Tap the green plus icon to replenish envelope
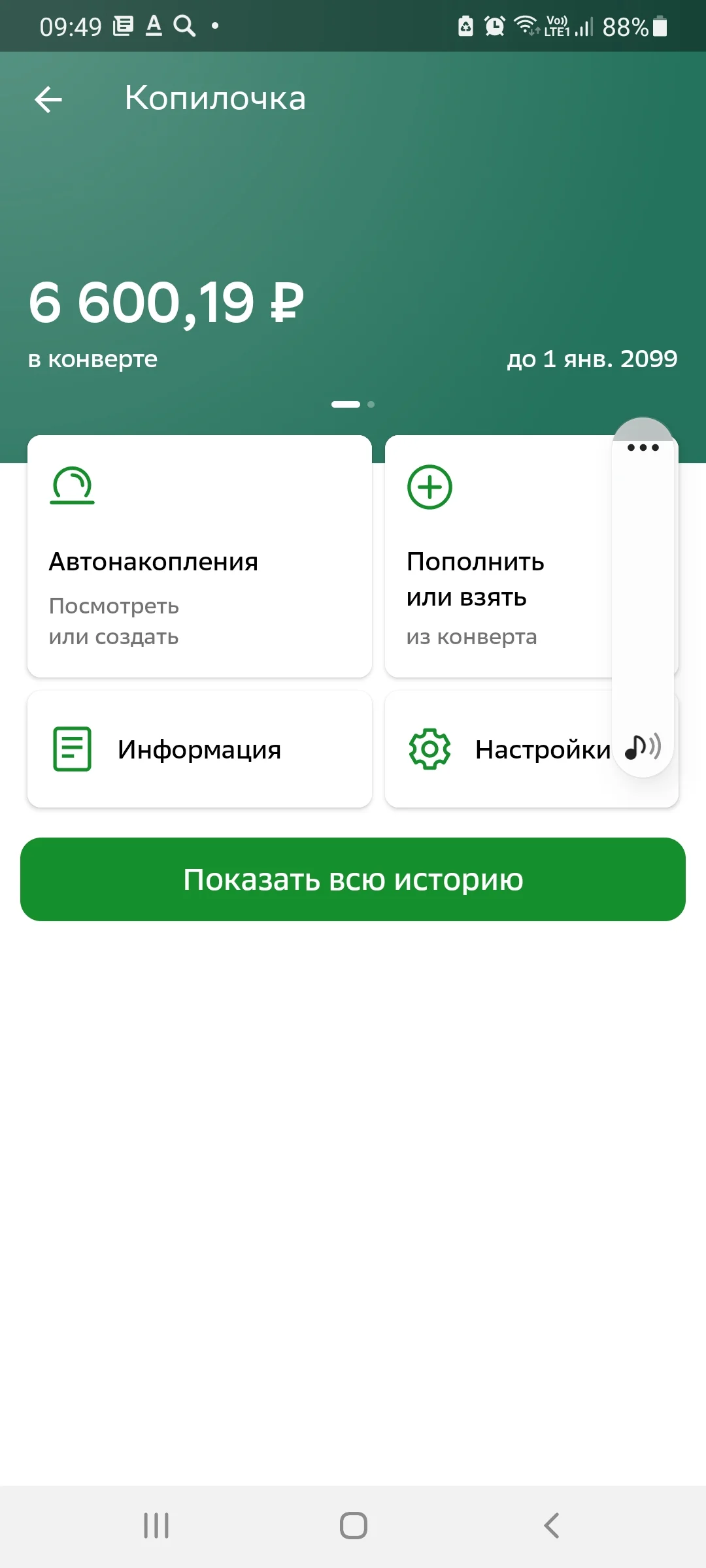706x1568 pixels. tap(431, 487)
